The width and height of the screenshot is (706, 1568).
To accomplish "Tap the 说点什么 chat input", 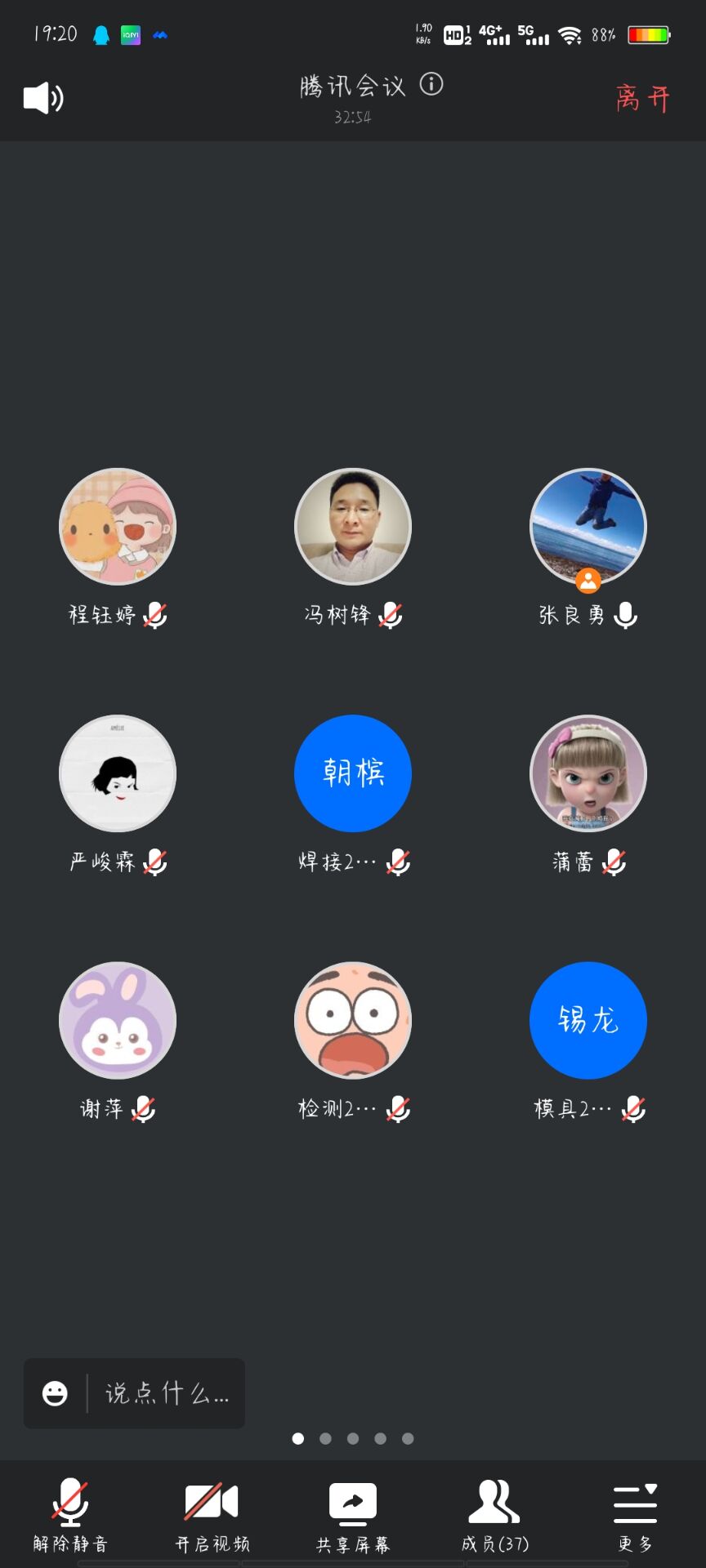I will point(167,1393).
